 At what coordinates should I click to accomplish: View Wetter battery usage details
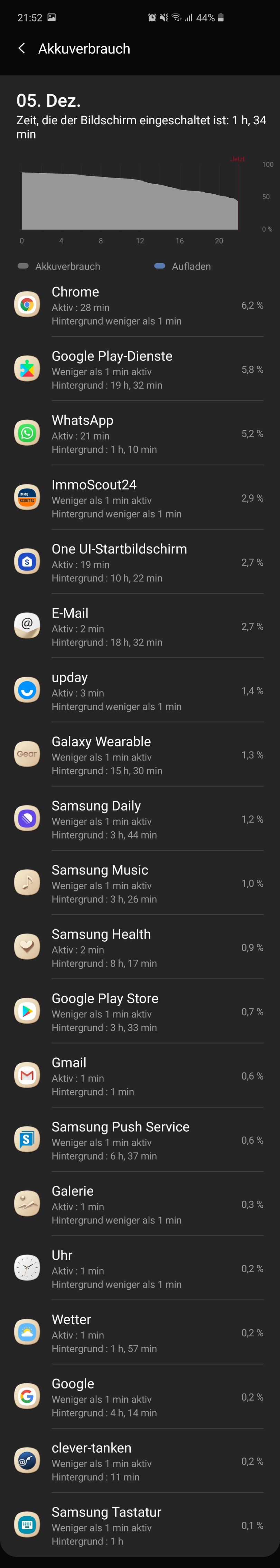tap(140, 1333)
